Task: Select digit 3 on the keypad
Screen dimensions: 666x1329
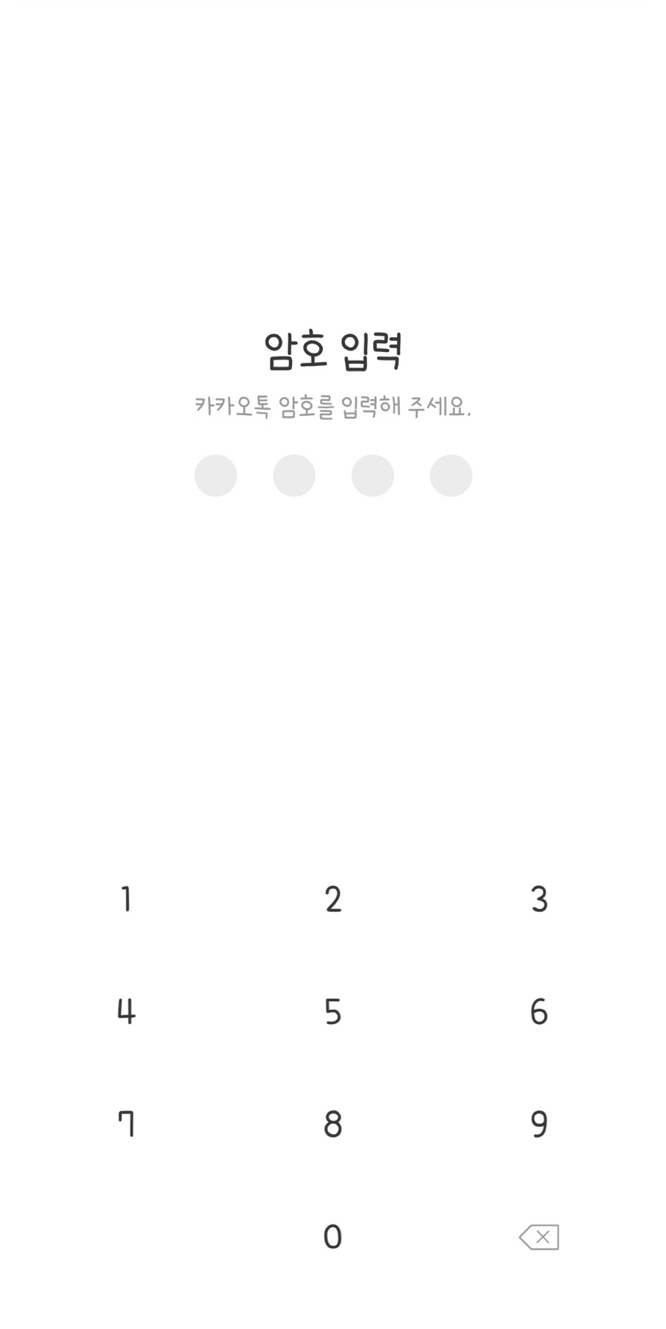Action: pyautogui.click(x=539, y=899)
